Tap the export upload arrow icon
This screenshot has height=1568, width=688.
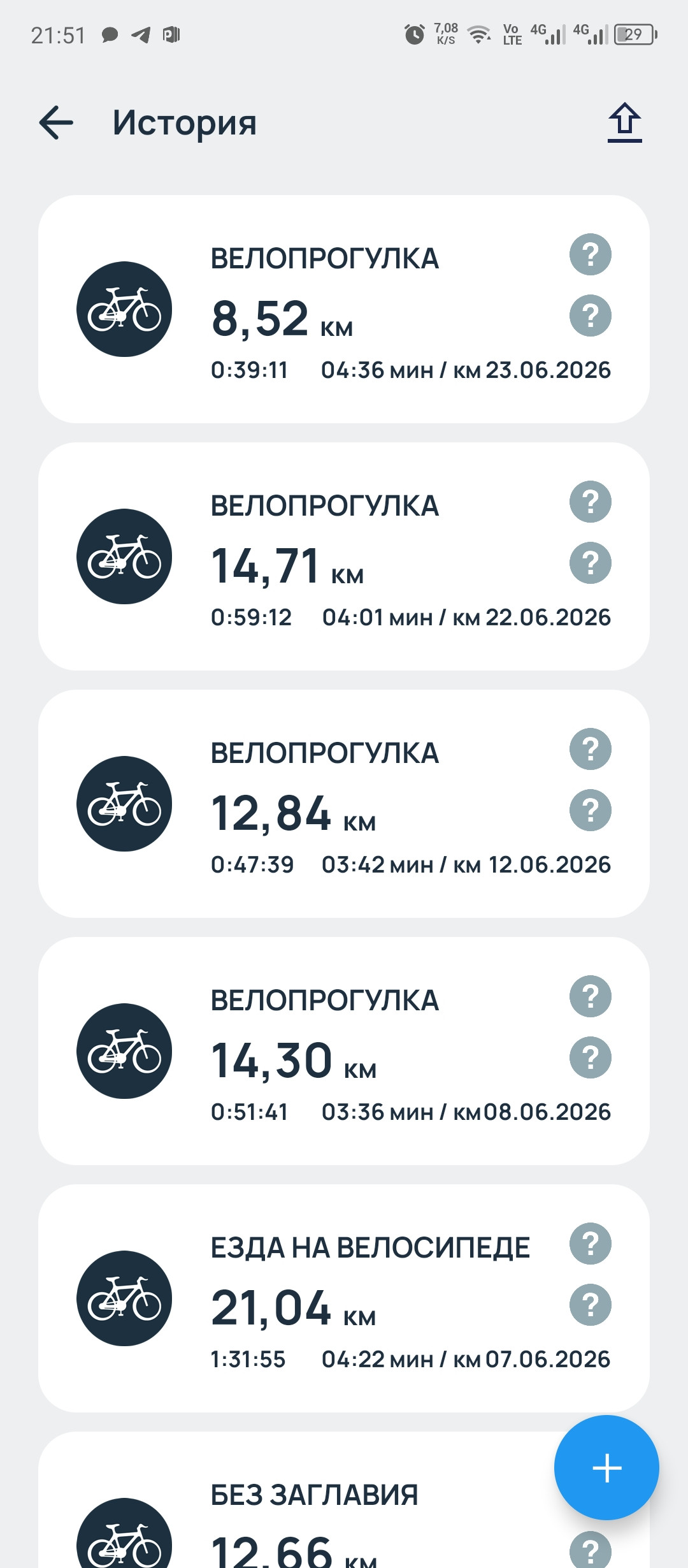point(624,122)
